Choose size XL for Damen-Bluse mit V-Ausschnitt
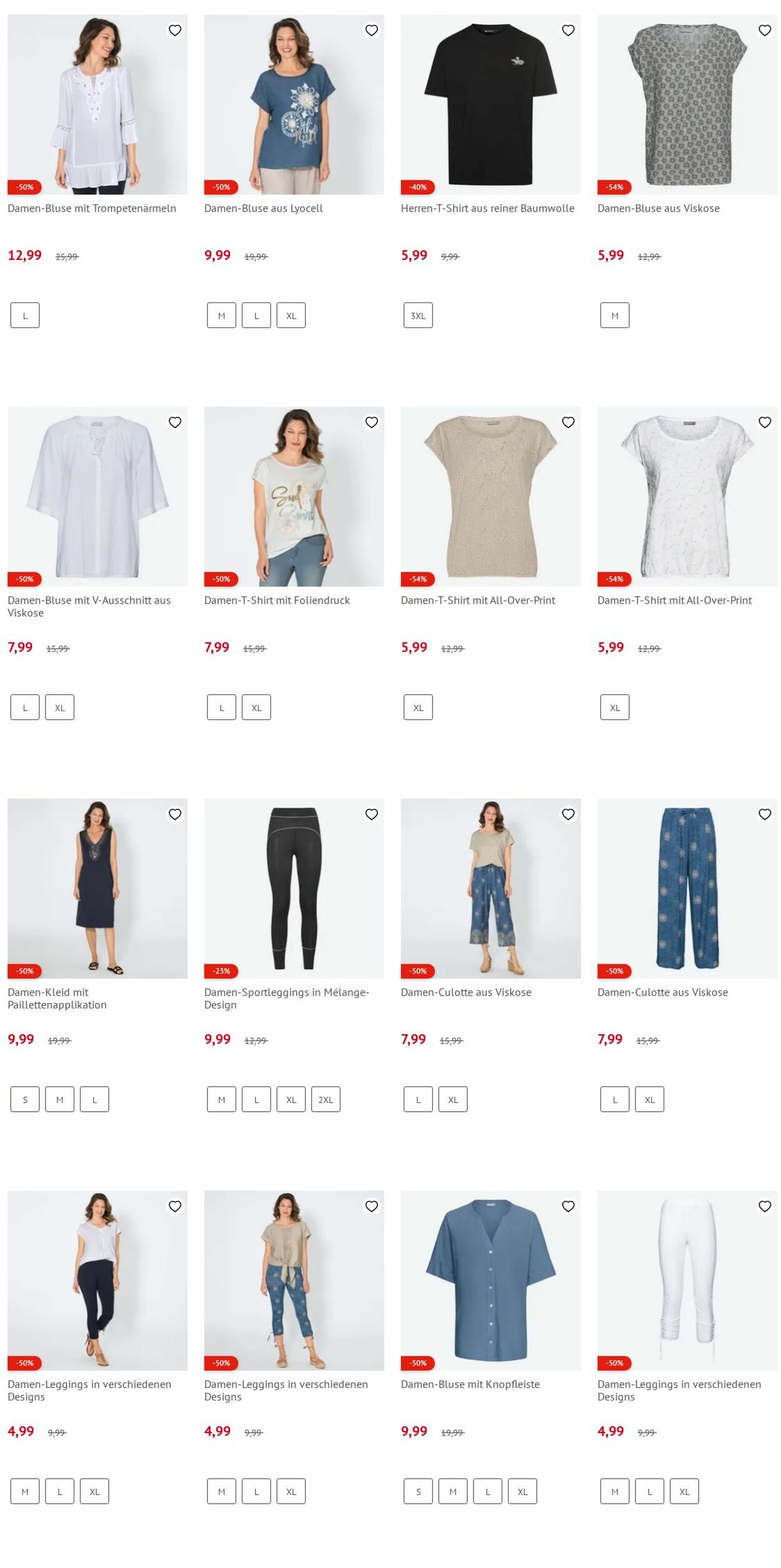 [60, 707]
